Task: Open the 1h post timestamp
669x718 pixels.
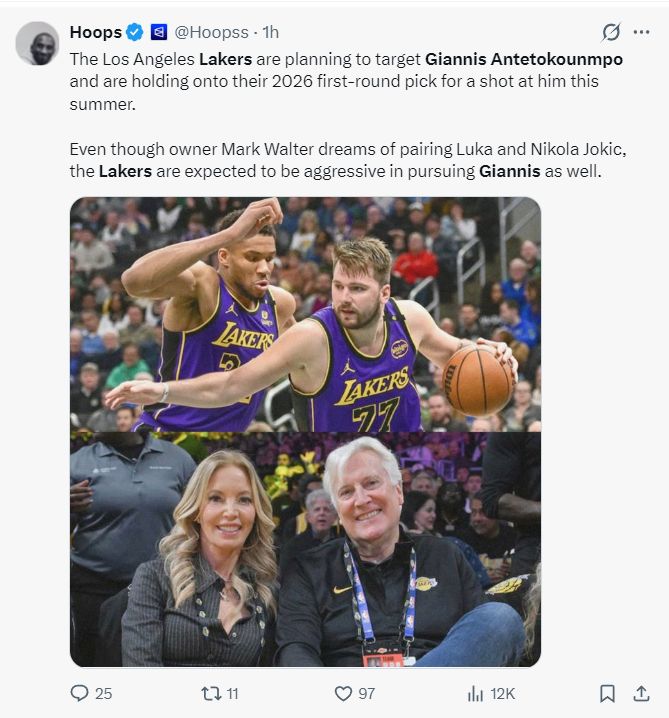Action: tap(271, 32)
